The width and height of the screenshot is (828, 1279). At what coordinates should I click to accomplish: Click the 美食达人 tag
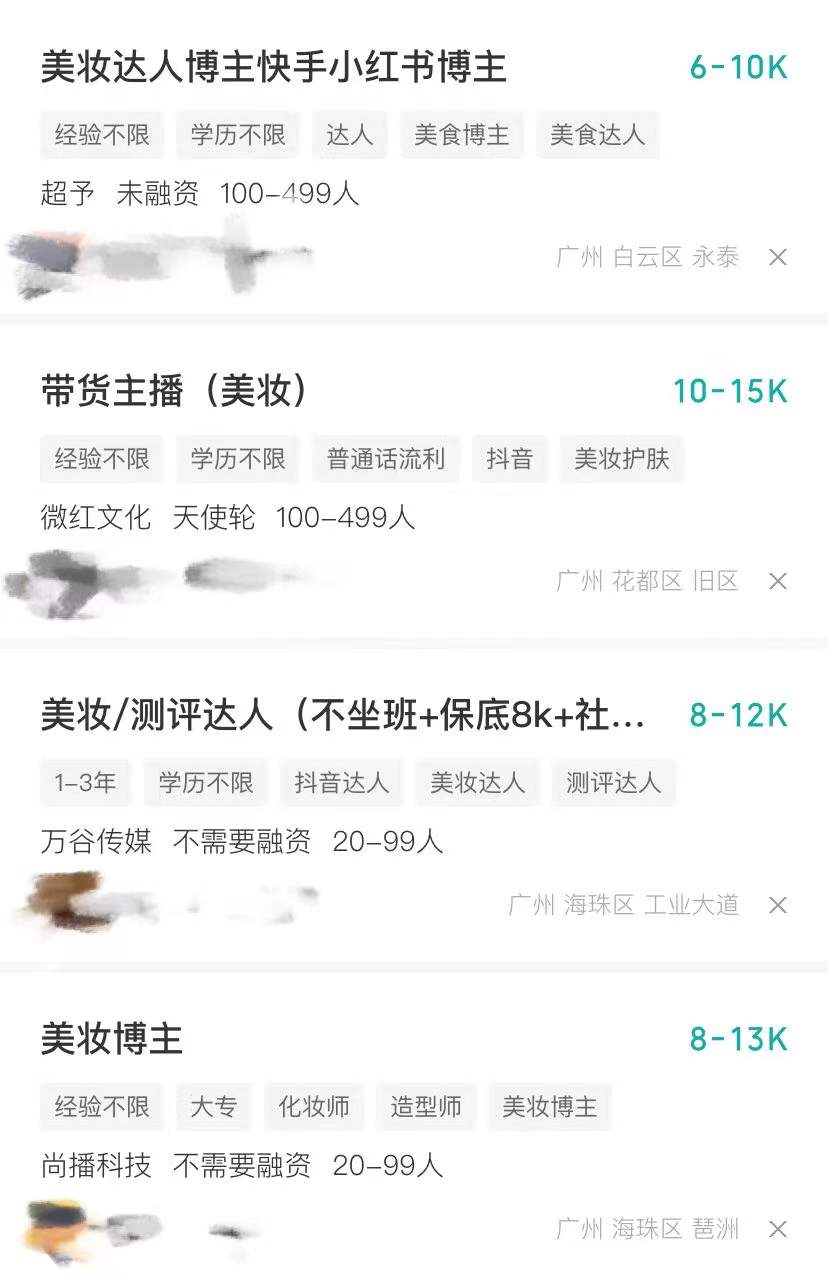coord(597,135)
